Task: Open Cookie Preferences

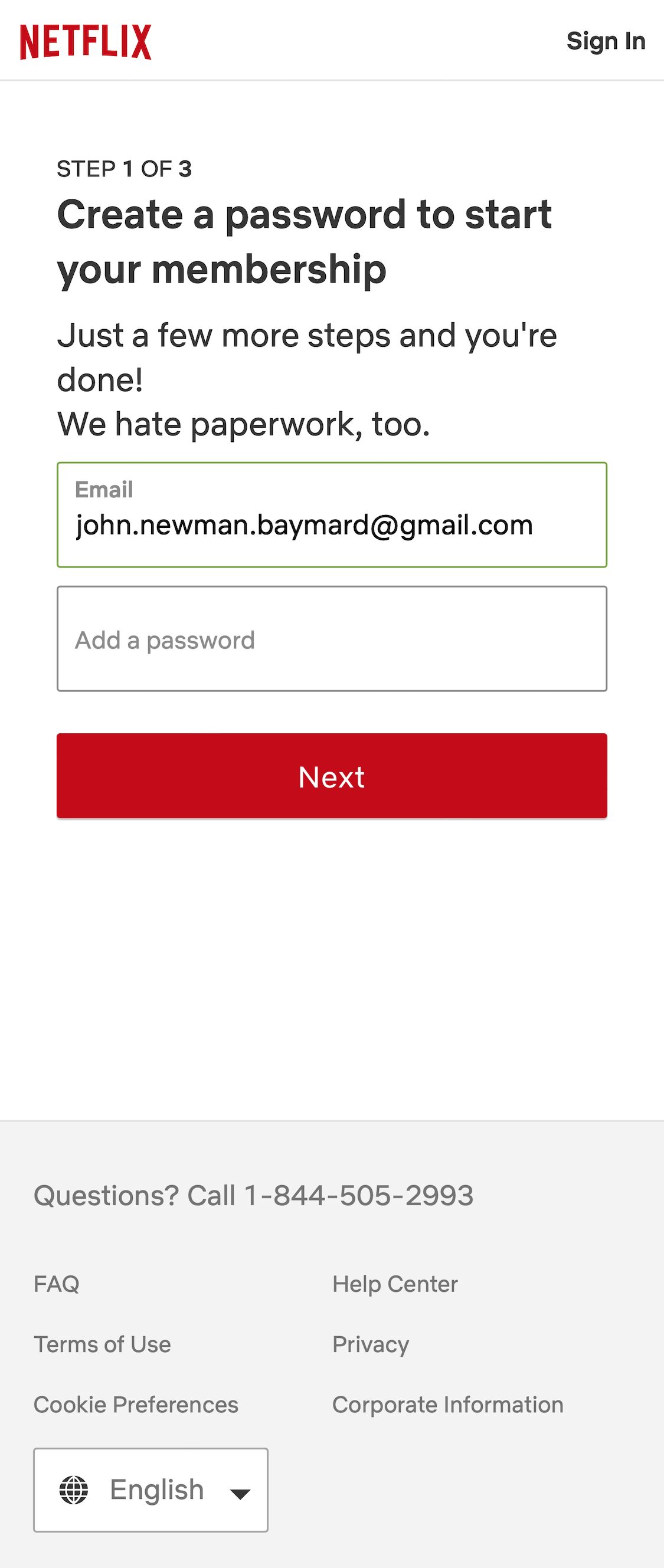Action: tap(136, 1404)
